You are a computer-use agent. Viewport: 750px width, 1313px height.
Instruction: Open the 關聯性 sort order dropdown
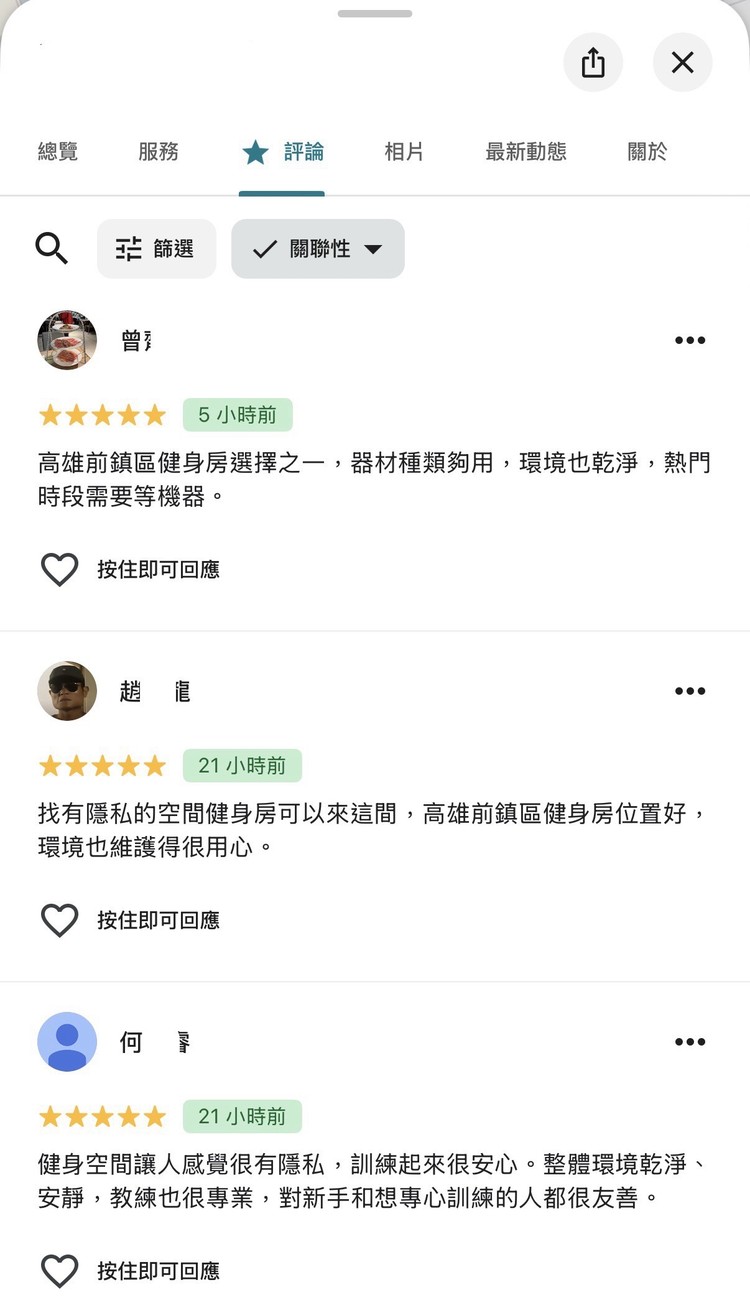(318, 249)
